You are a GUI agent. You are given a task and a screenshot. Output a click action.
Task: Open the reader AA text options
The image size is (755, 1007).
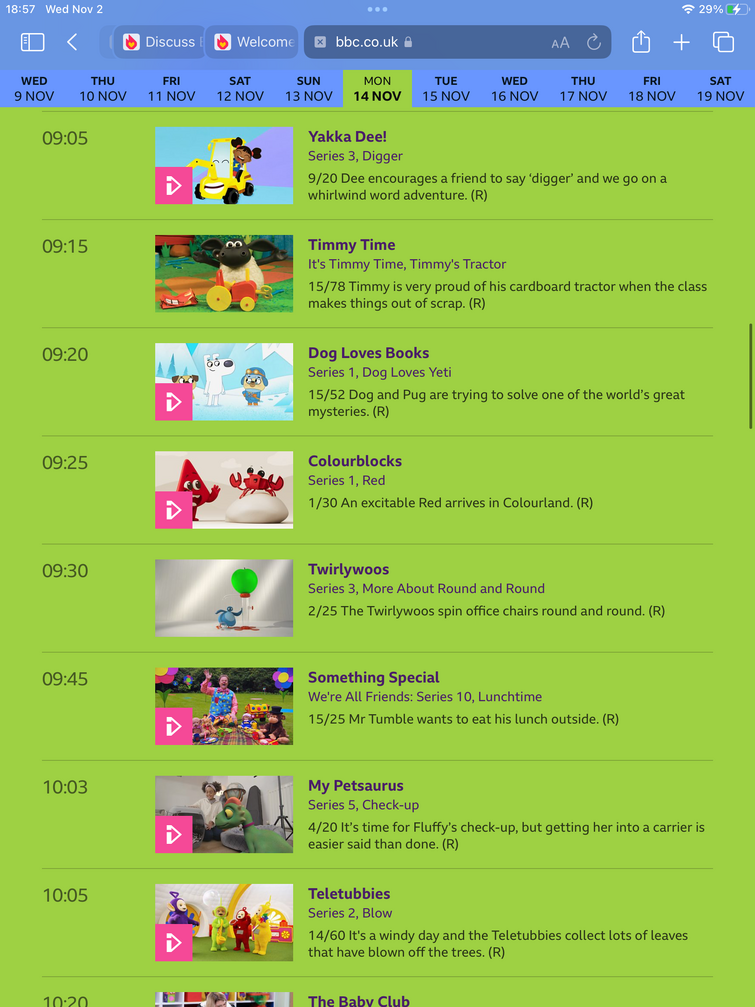pos(560,42)
